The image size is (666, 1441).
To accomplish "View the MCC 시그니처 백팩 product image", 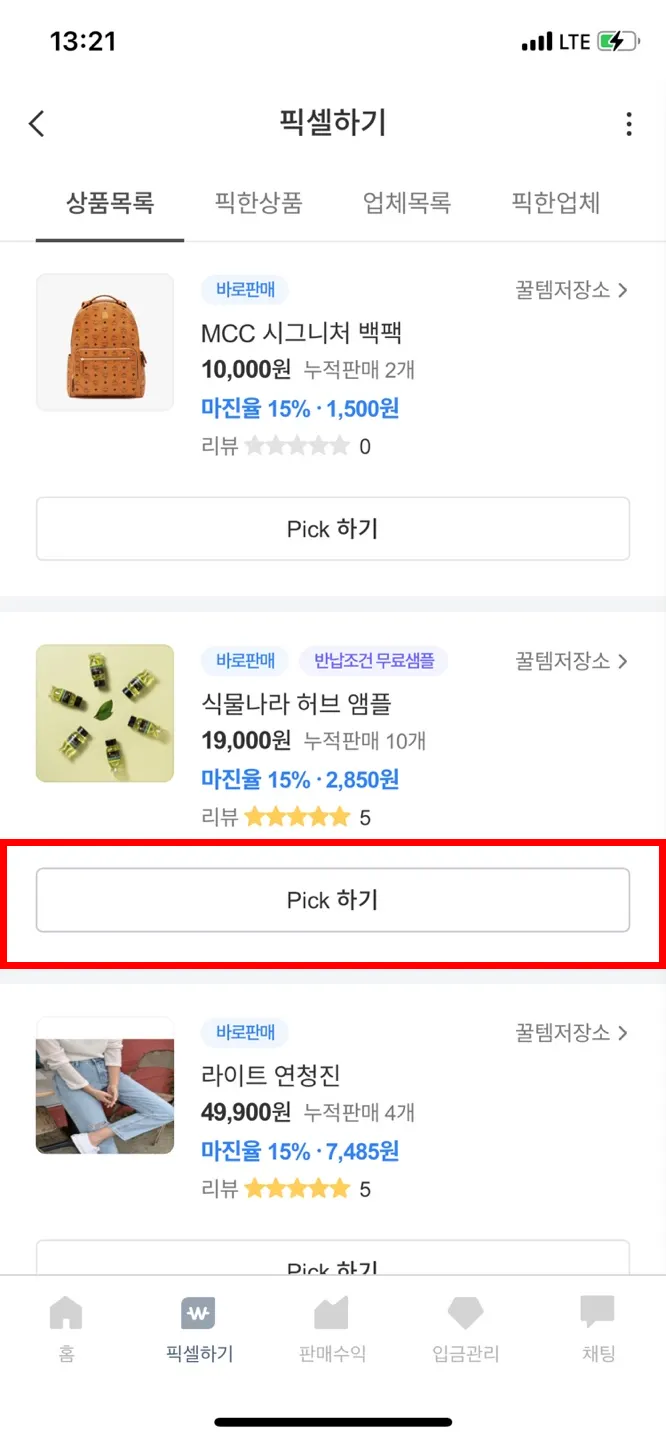I will 105,342.
